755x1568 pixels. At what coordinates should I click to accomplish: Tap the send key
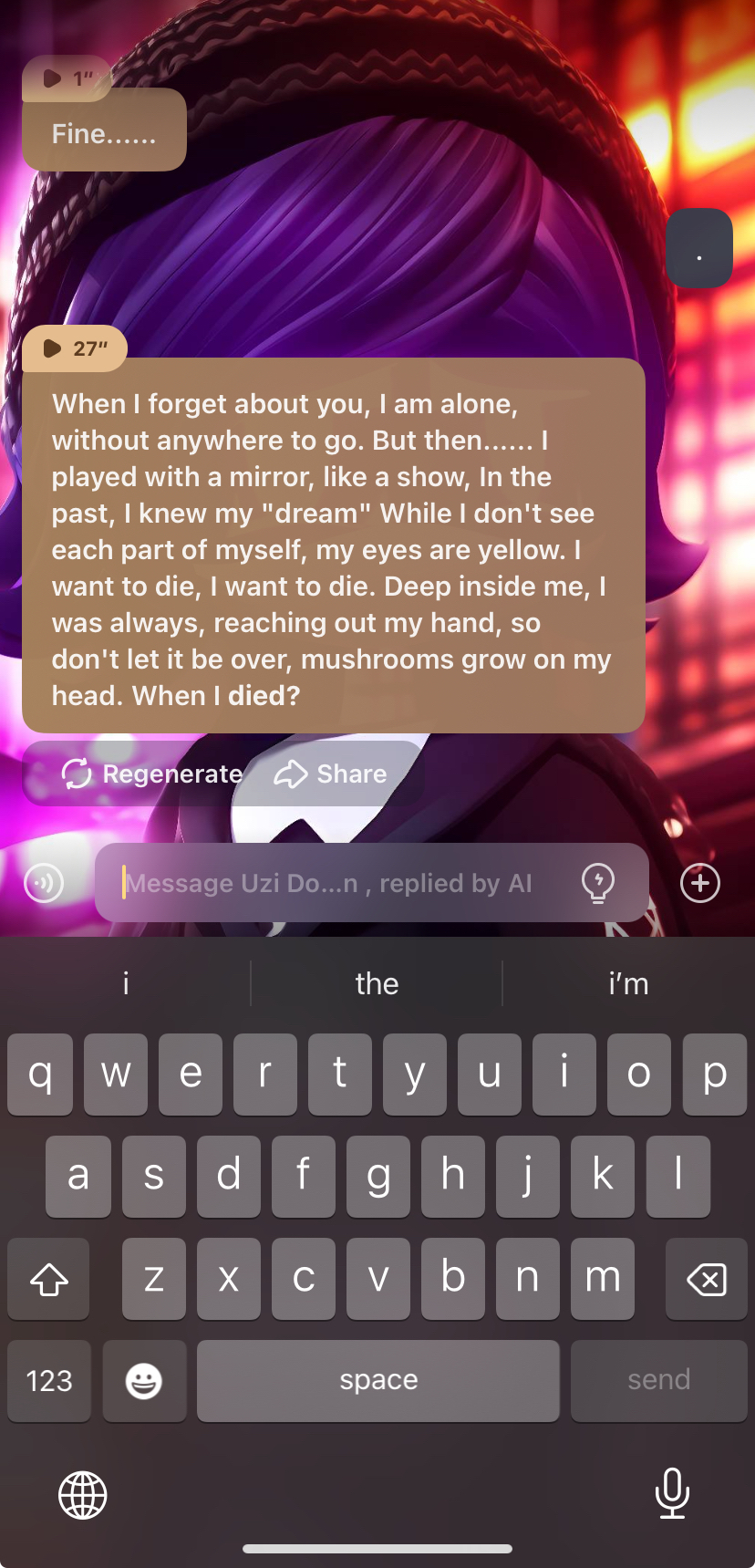[x=658, y=1380]
